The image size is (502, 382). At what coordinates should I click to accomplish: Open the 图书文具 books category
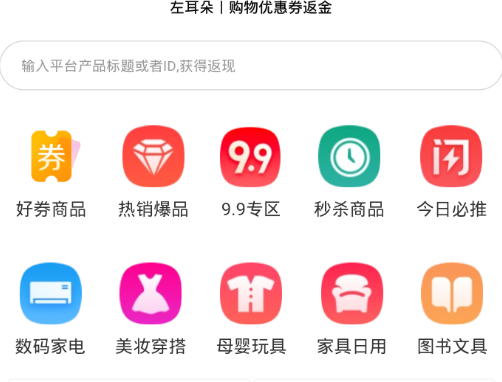[452, 309]
